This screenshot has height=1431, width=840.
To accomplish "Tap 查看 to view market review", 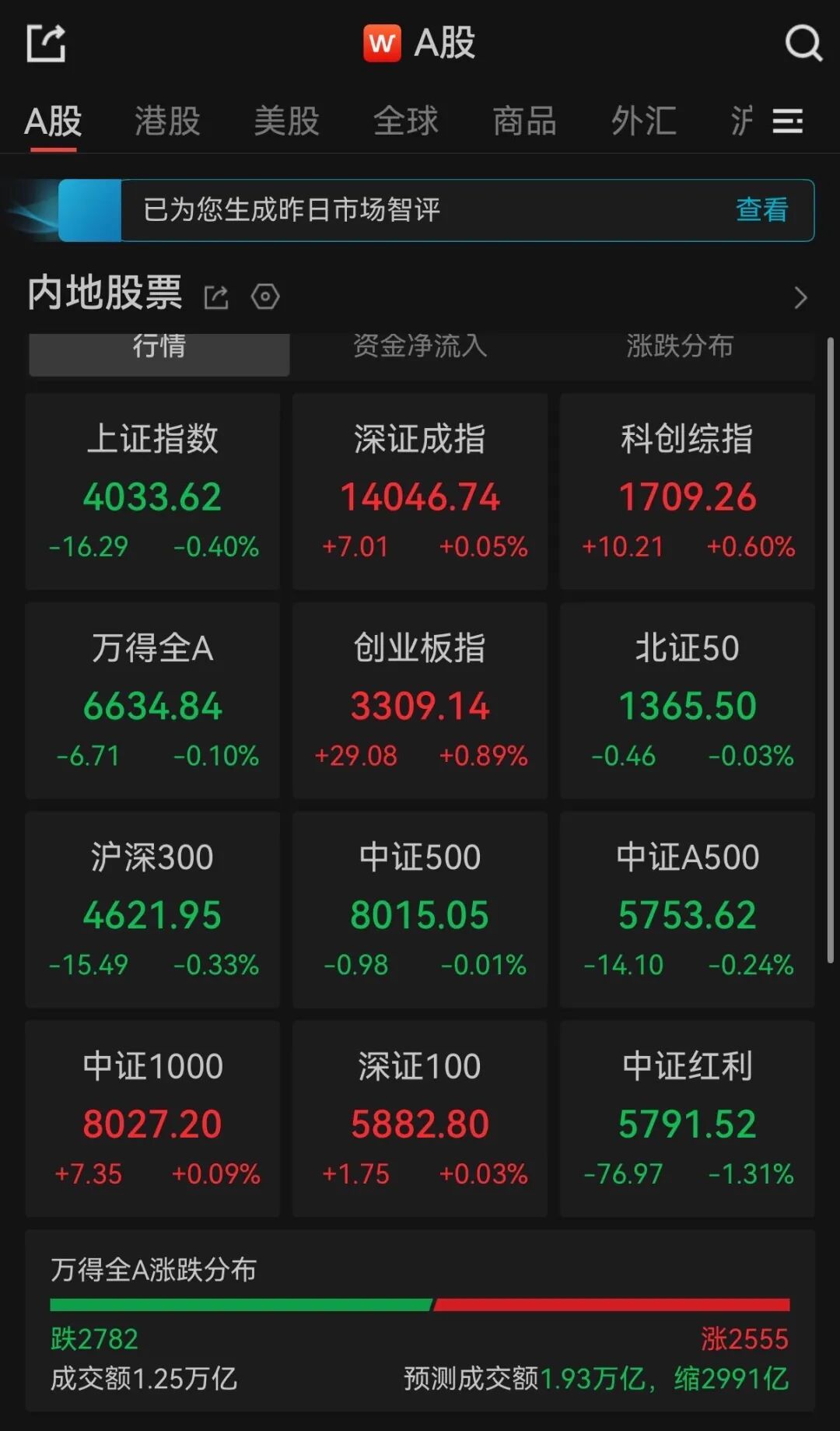I will point(761,210).
